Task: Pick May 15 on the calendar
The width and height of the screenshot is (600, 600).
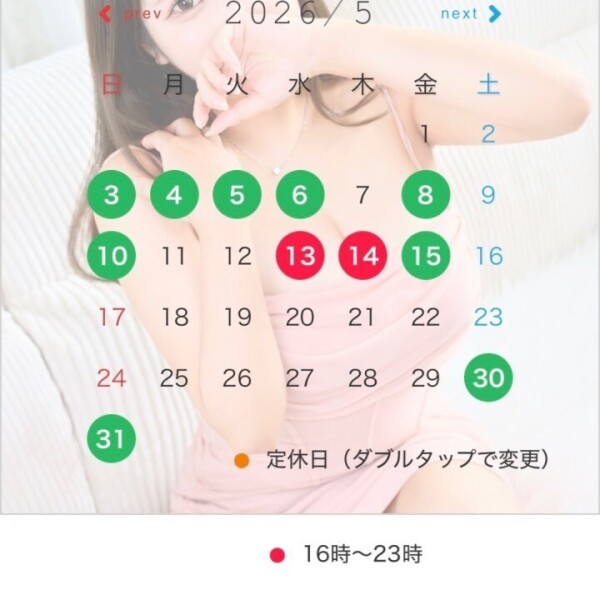Action: [x=426, y=255]
